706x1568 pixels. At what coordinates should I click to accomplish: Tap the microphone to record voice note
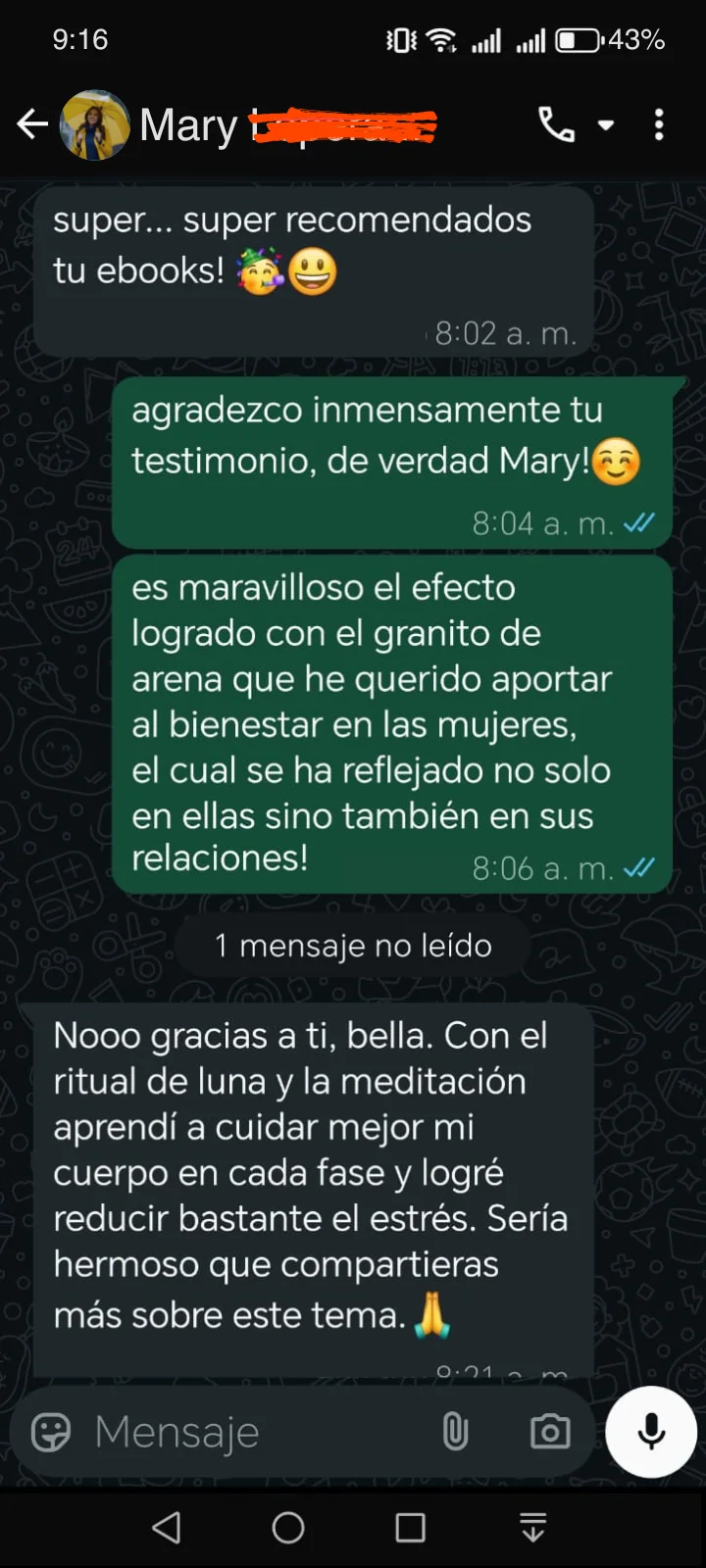point(651,1432)
